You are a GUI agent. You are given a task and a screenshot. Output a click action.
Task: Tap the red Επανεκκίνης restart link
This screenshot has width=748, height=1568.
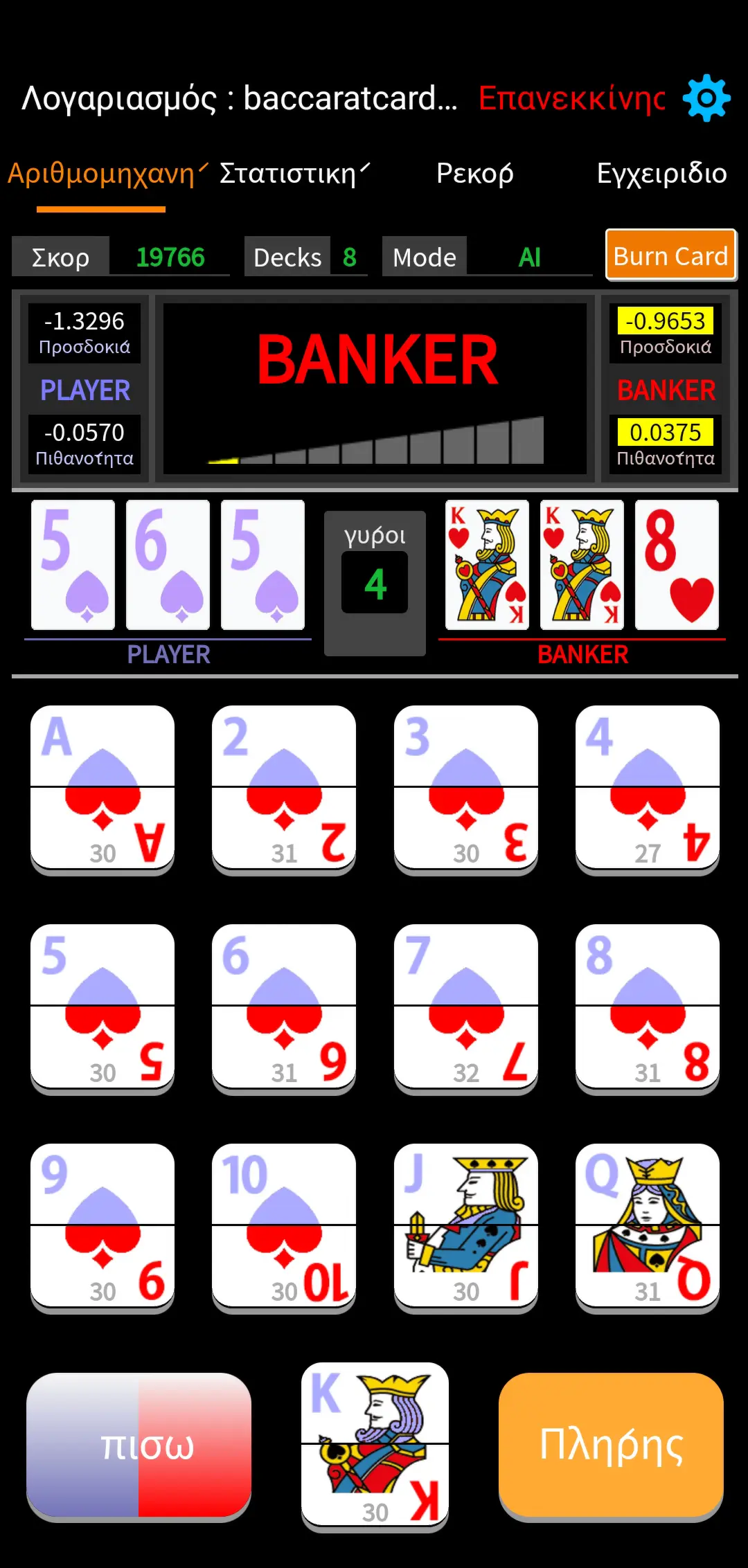pyautogui.click(x=571, y=98)
